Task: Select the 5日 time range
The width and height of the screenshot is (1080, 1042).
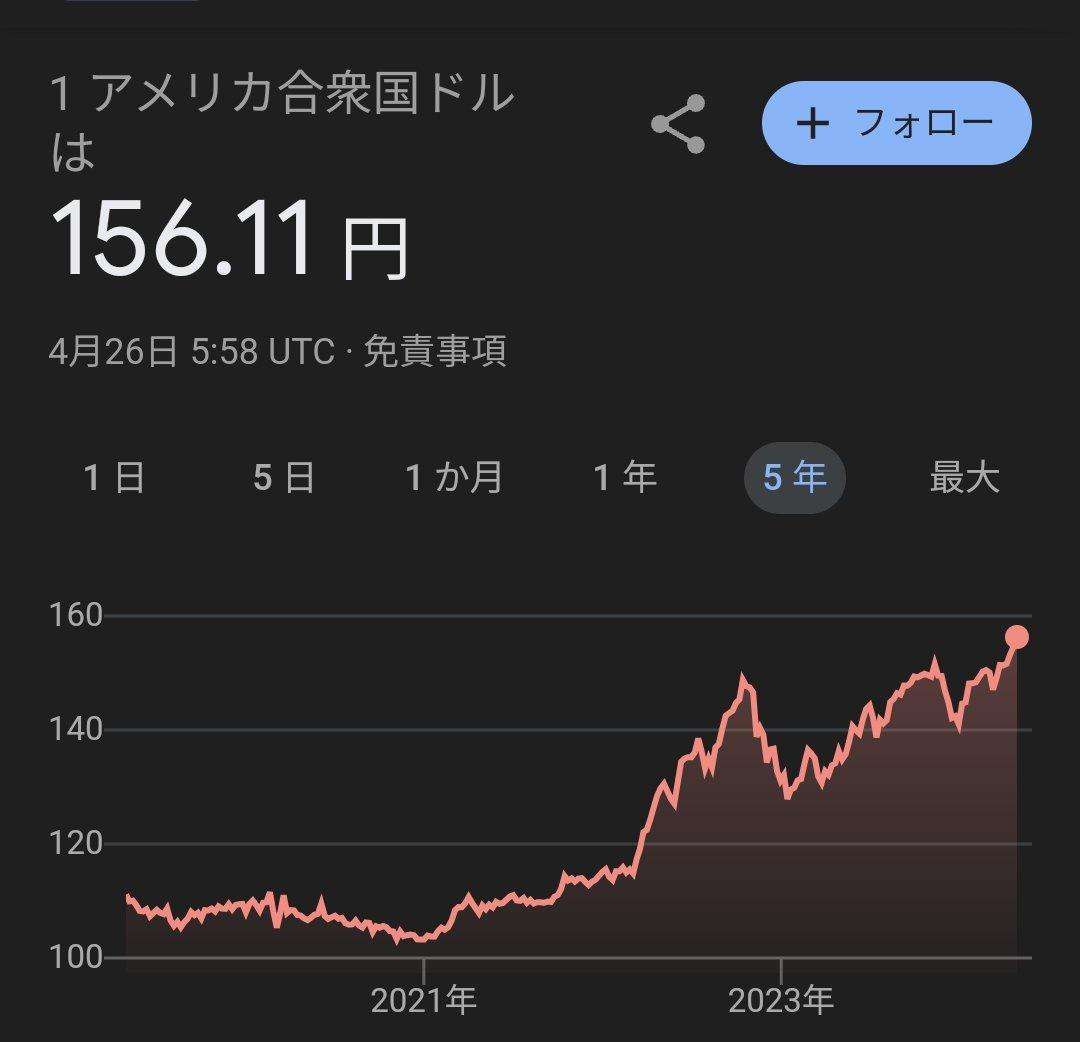Action: pyautogui.click(x=284, y=478)
